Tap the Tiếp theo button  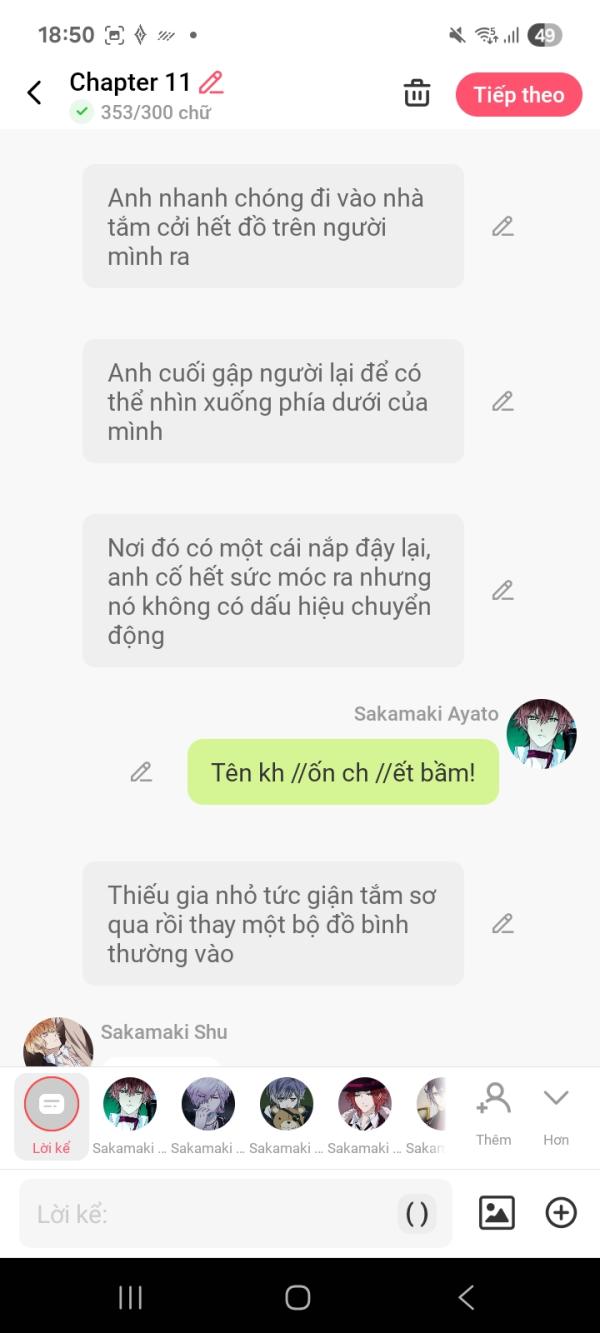pyautogui.click(x=518, y=95)
